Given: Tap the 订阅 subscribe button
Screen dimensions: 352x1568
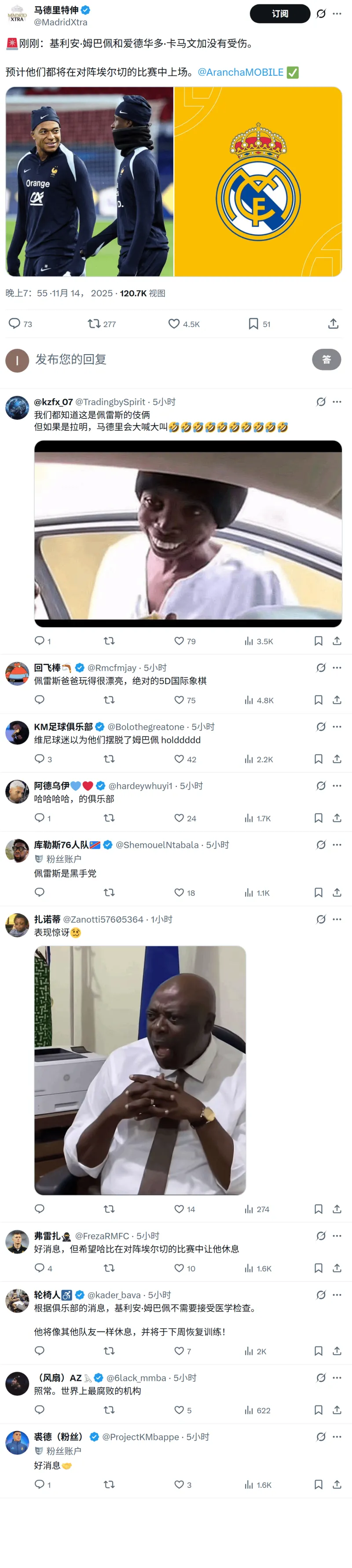Looking at the screenshot, I should click(280, 13).
